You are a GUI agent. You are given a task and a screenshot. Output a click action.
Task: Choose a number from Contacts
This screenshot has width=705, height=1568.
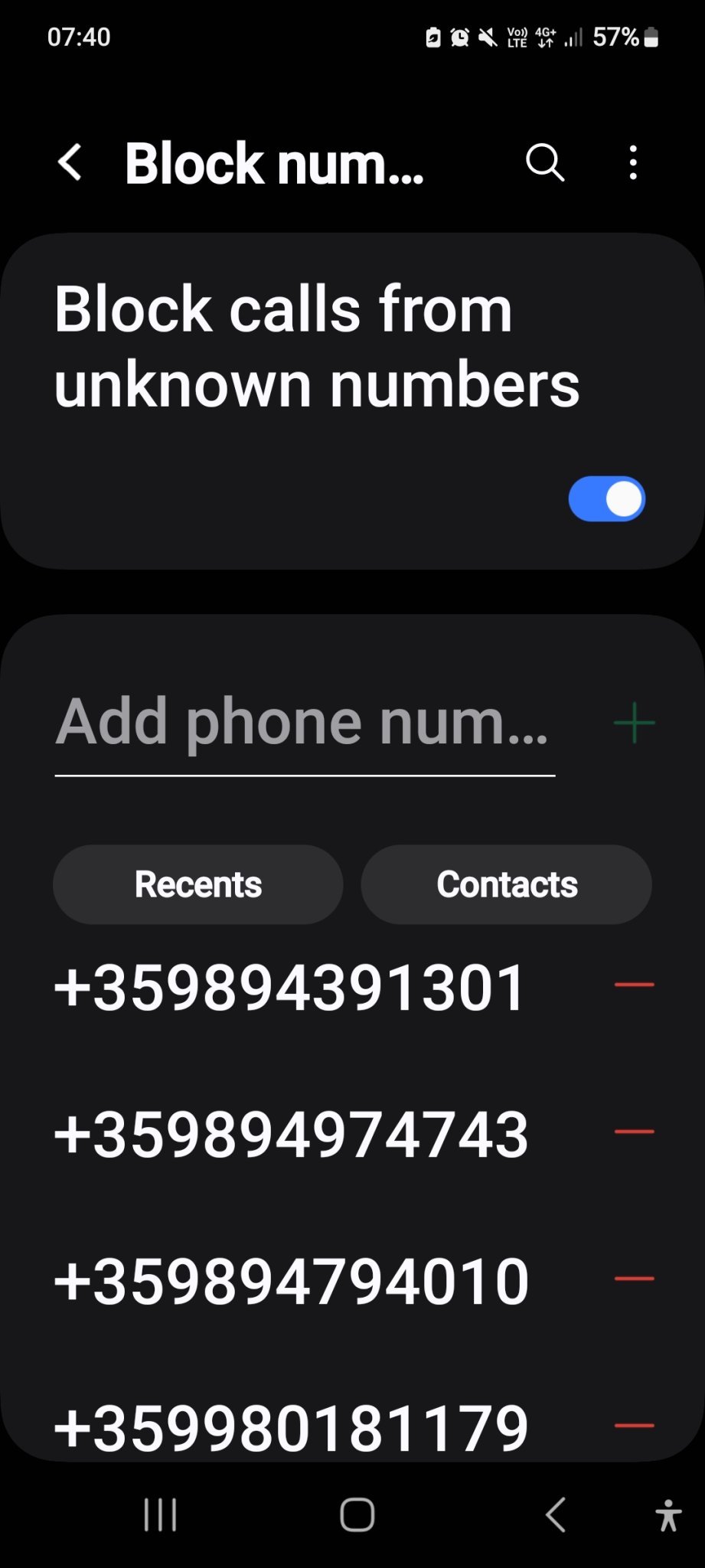click(507, 884)
